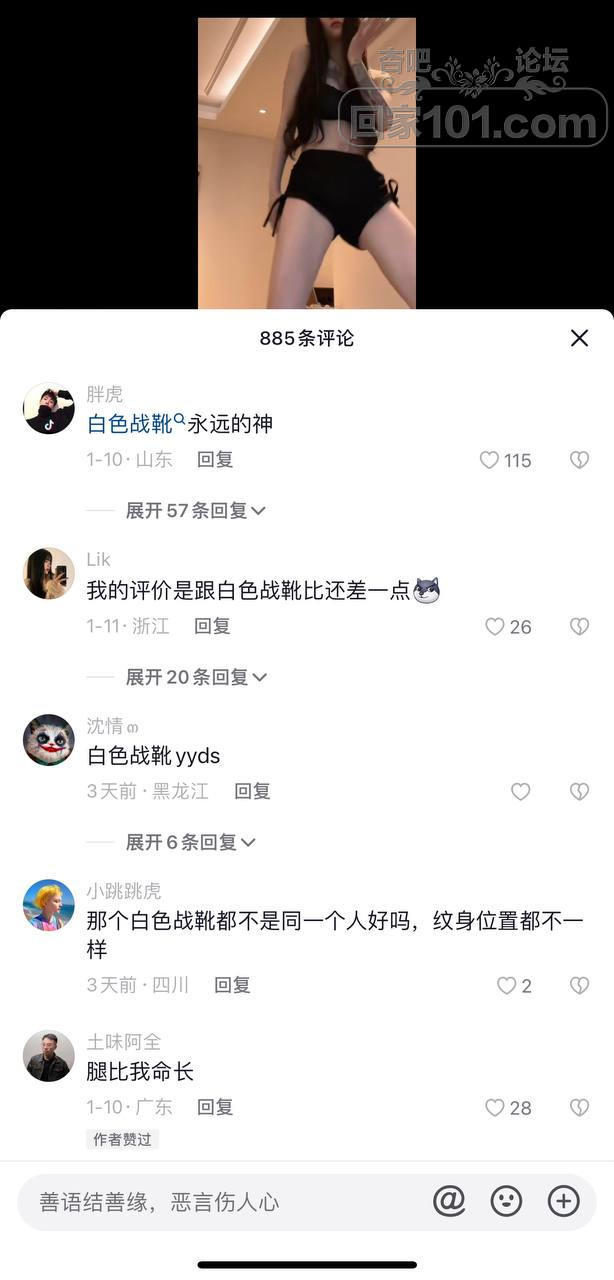The image size is (614, 1280).
Task: Dislike Lik's comment
Action: 579,627
